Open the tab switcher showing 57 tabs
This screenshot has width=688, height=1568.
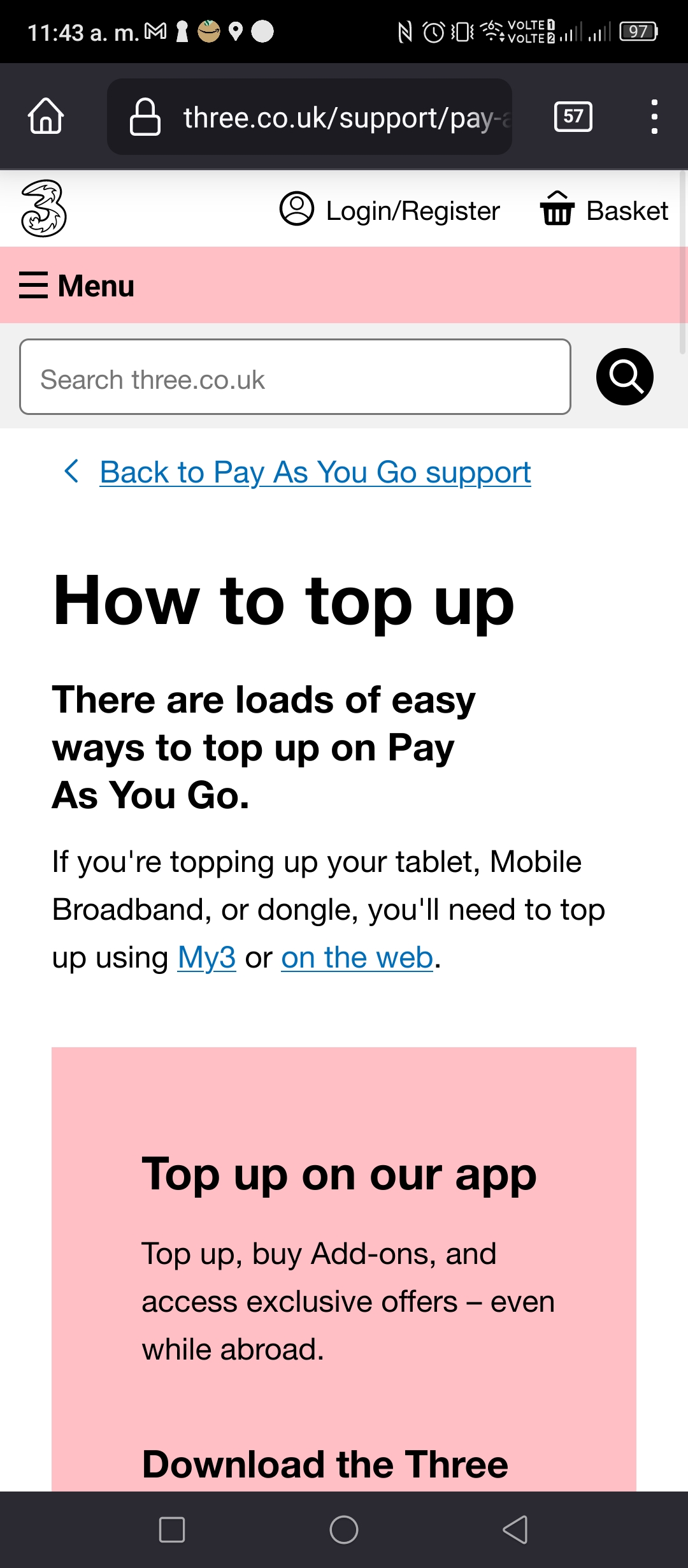pyautogui.click(x=573, y=117)
